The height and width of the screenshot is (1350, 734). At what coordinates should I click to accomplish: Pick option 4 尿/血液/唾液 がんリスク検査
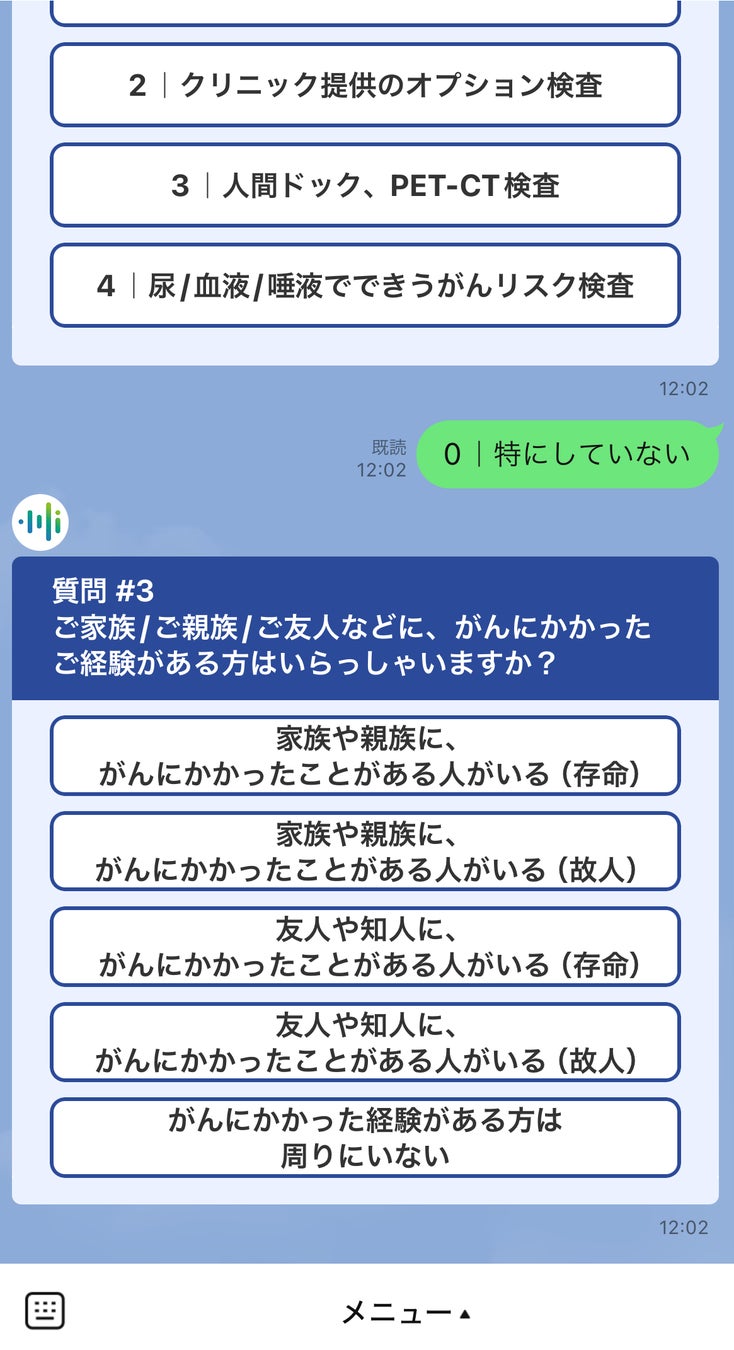tap(365, 285)
